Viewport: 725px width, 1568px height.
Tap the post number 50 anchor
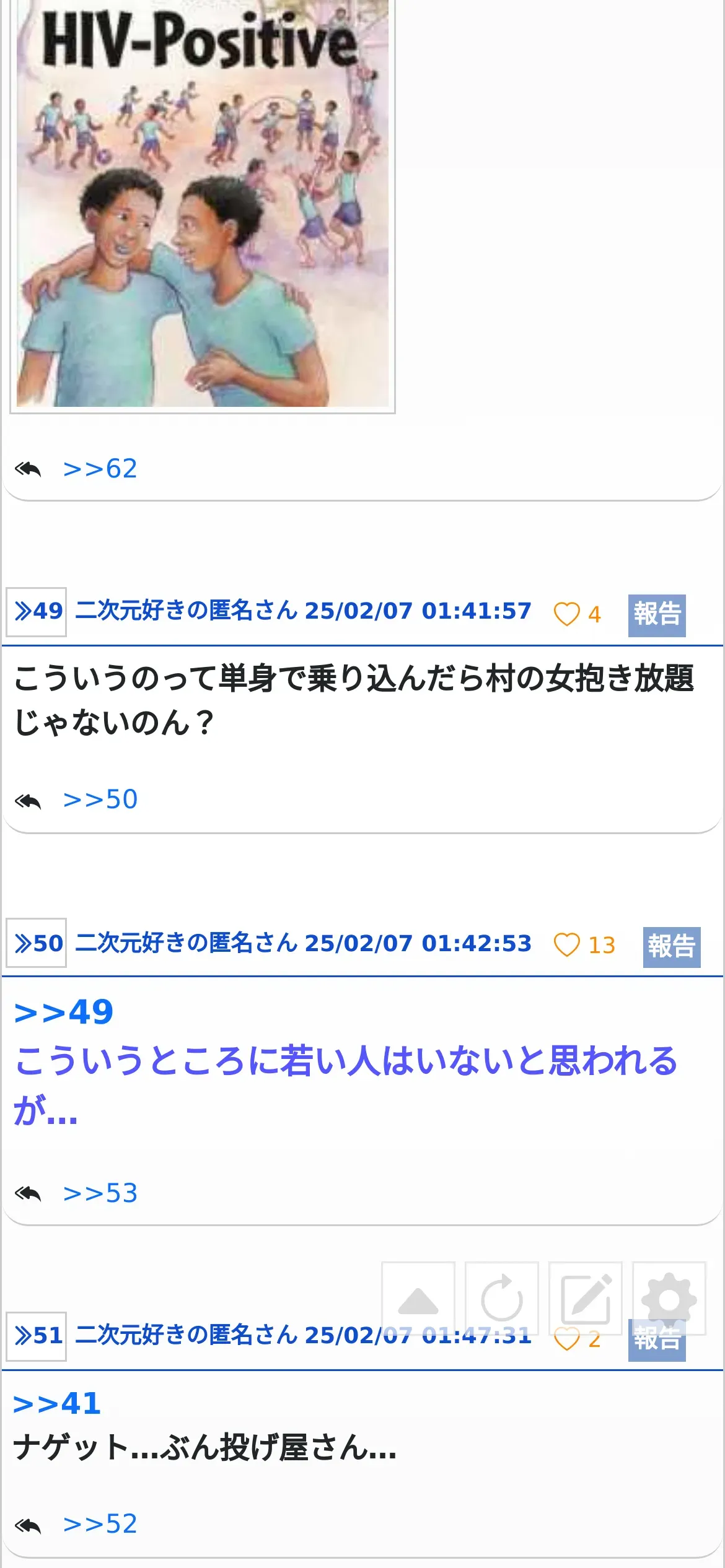coord(37,943)
